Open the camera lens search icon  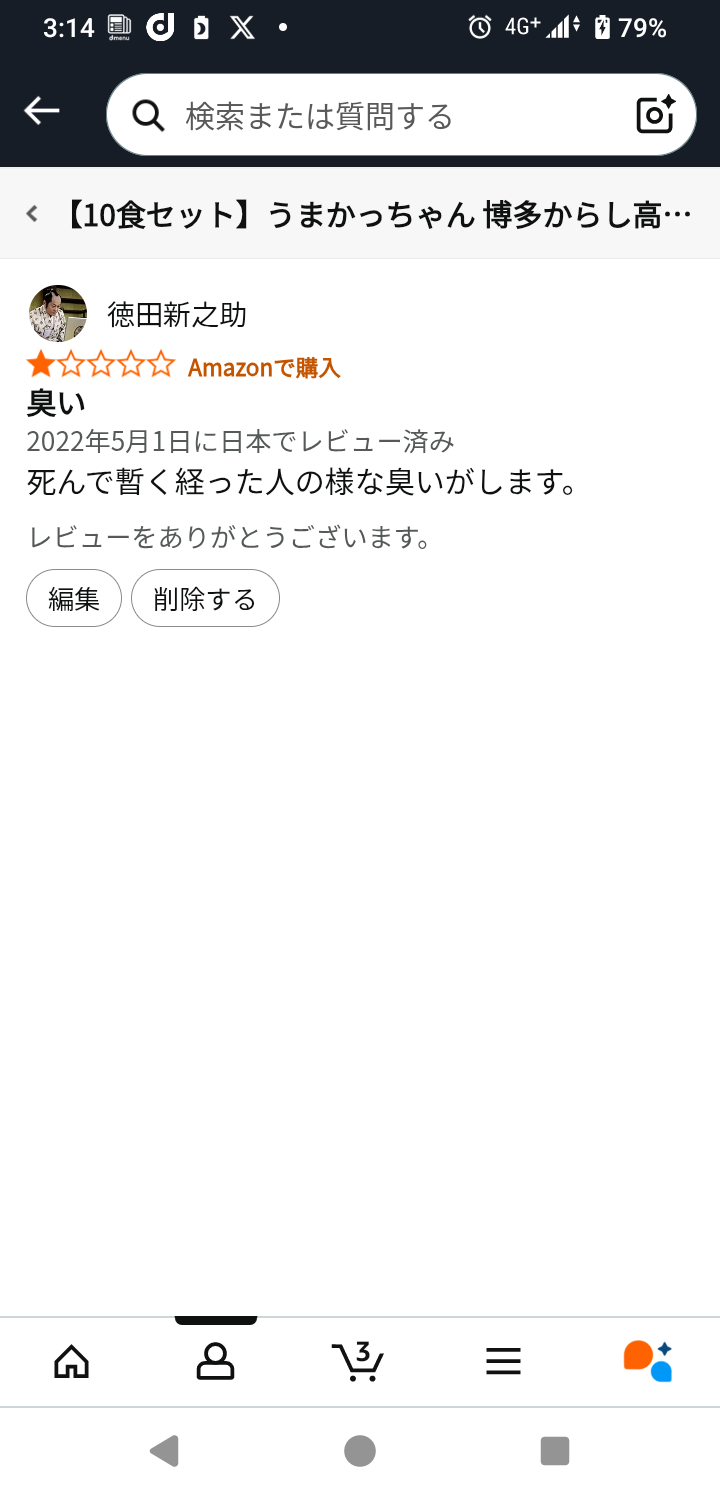click(x=656, y=116)
